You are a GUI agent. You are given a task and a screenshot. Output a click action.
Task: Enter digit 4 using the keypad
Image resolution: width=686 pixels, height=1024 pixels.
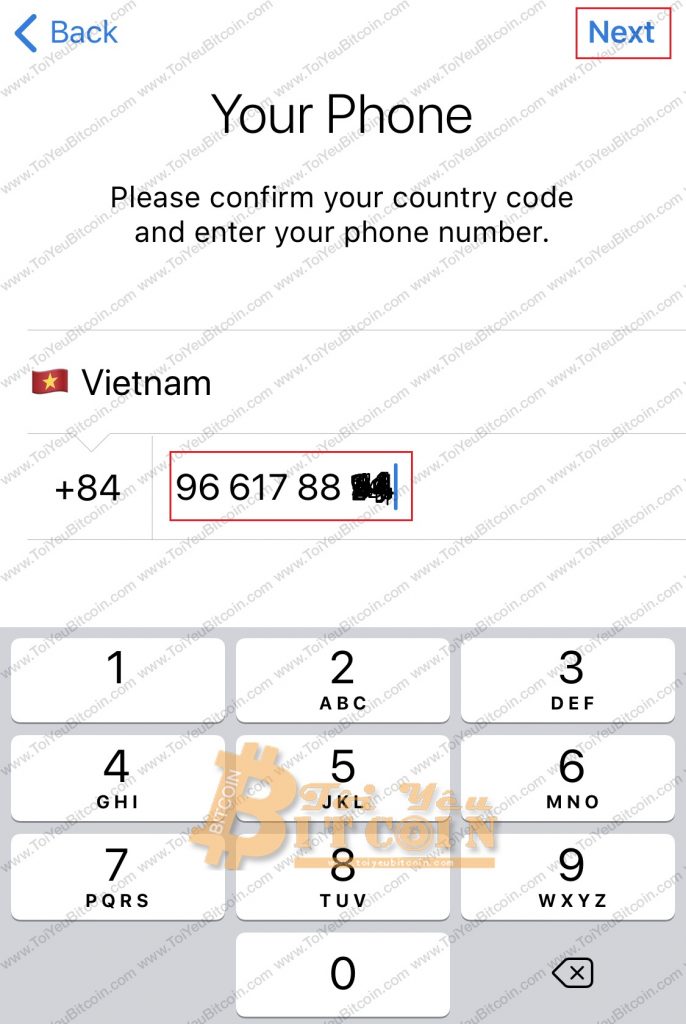(117, 777)
